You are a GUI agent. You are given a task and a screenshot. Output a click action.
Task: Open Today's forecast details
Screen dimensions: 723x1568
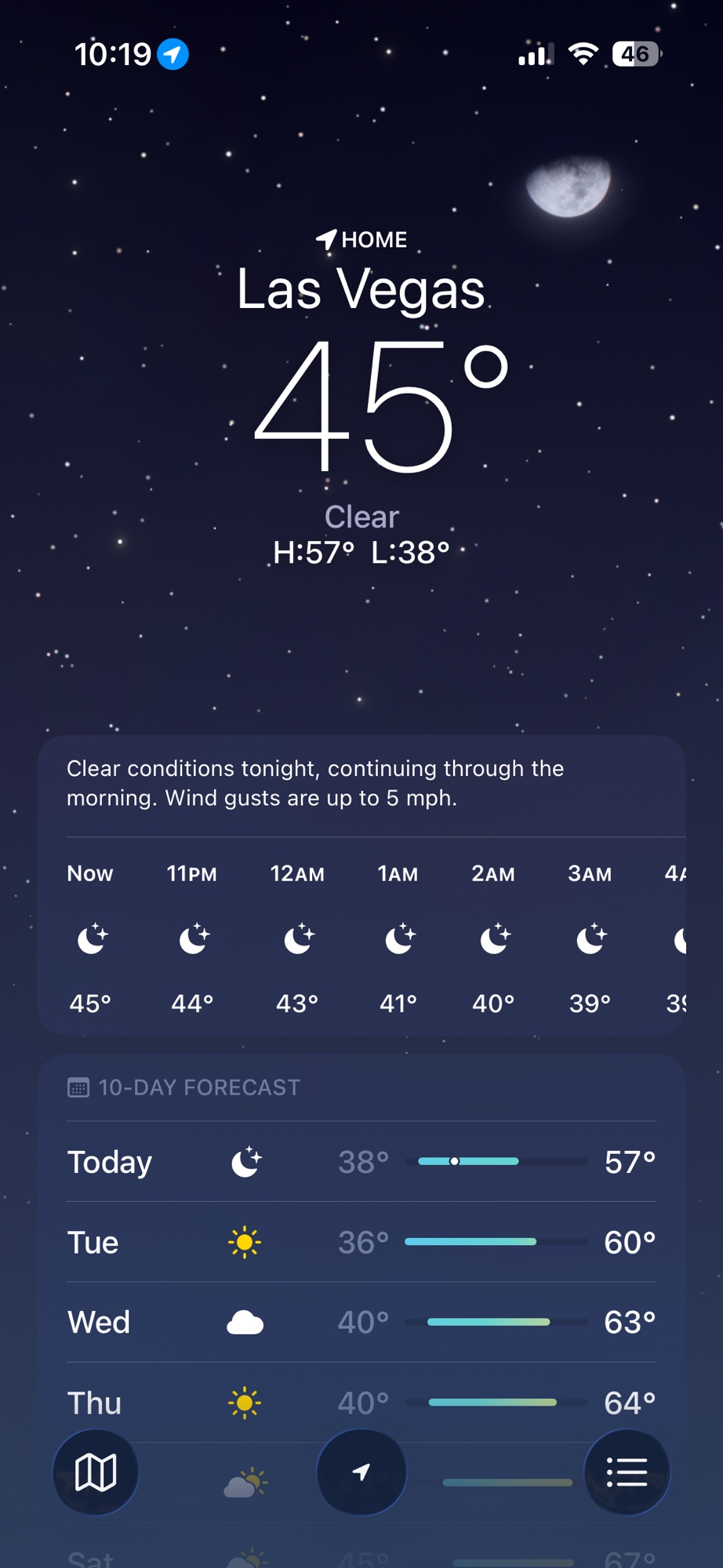[x=361, y=1162]
